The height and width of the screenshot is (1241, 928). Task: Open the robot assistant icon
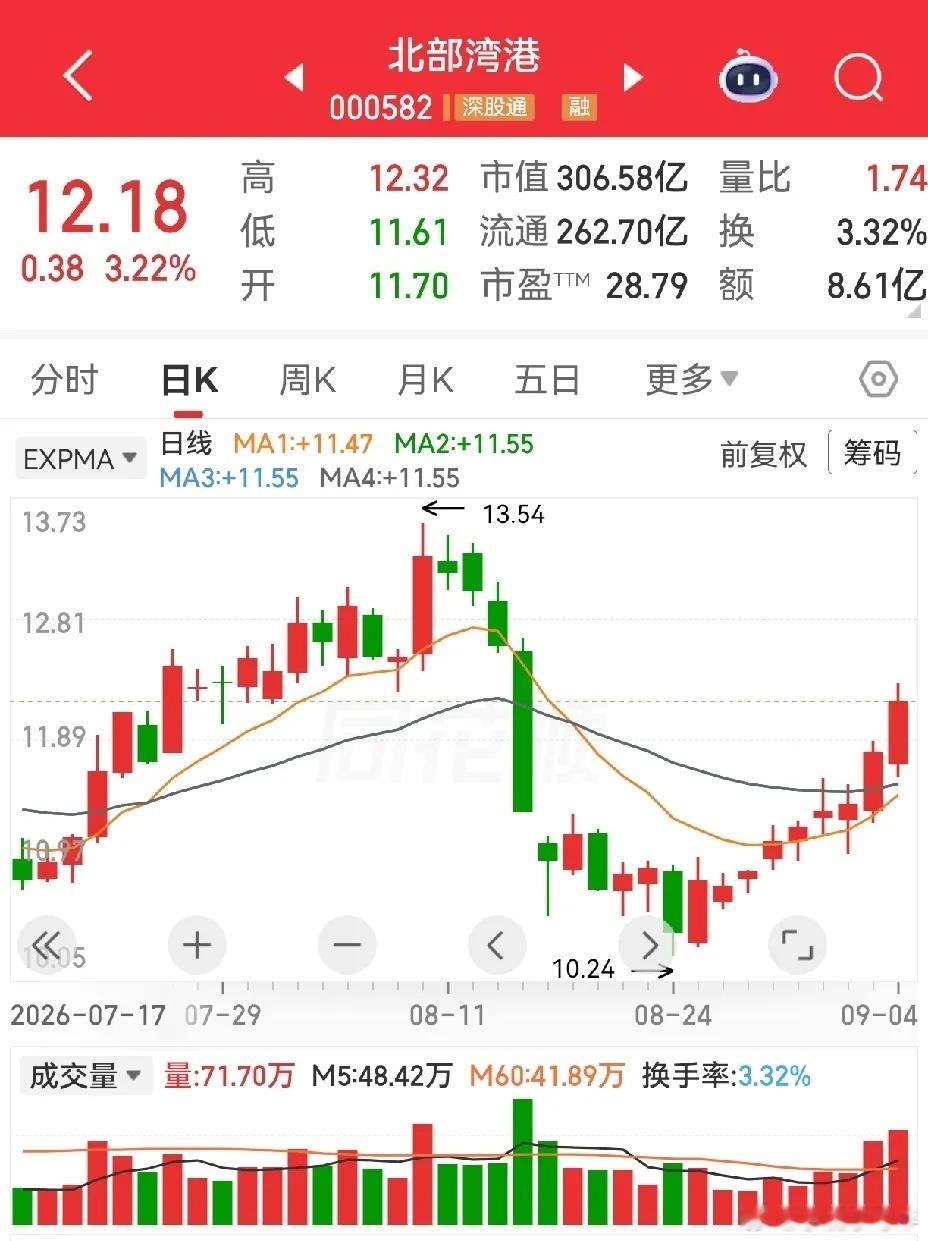coord(749,76)
